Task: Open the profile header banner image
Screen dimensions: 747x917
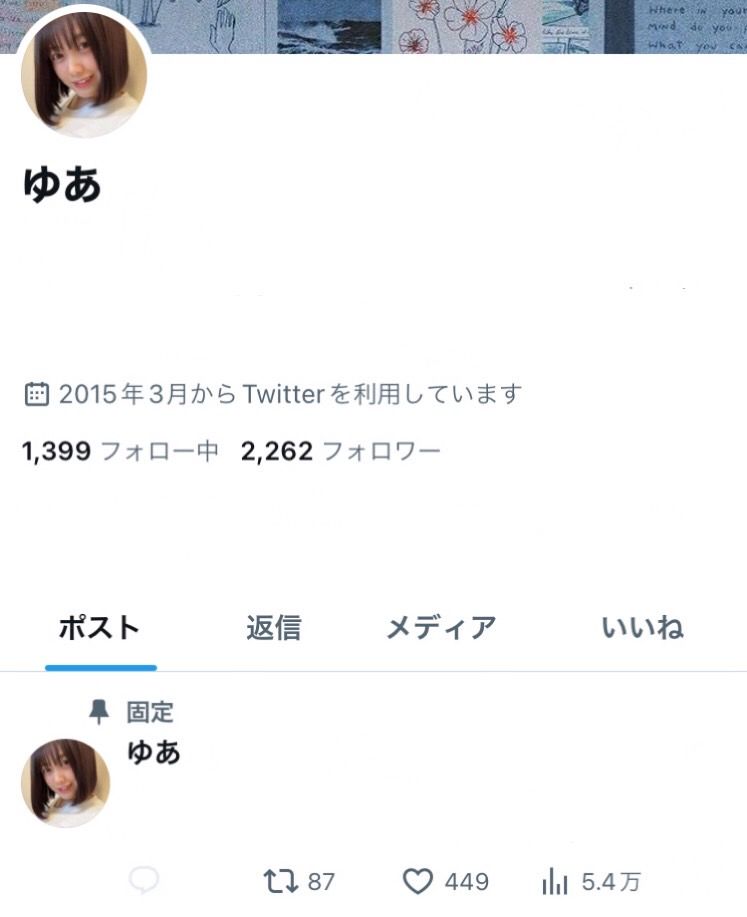Action: (x=450, y=26)
